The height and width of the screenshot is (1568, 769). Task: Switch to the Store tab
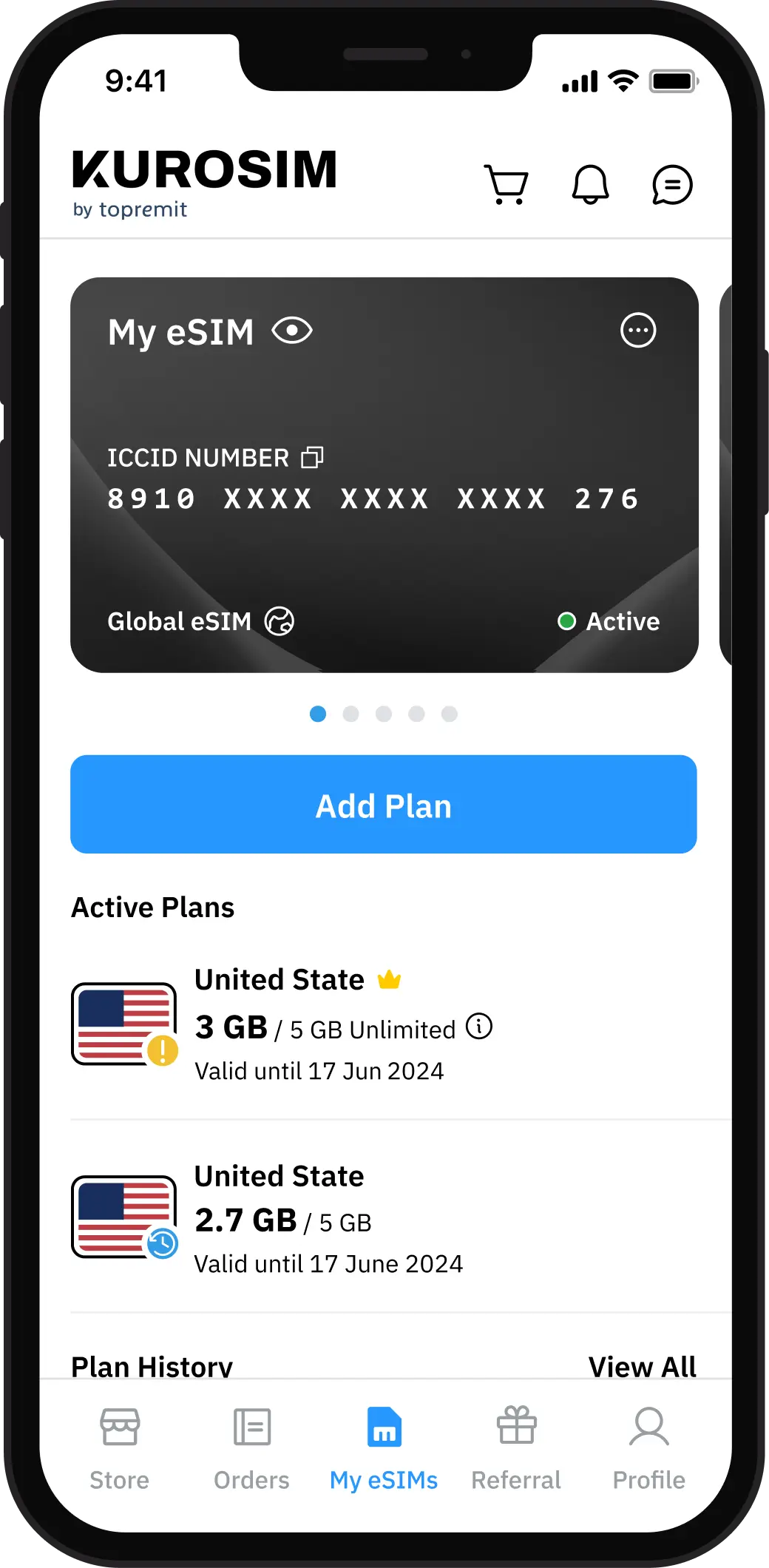click(x=120, y=1448)
